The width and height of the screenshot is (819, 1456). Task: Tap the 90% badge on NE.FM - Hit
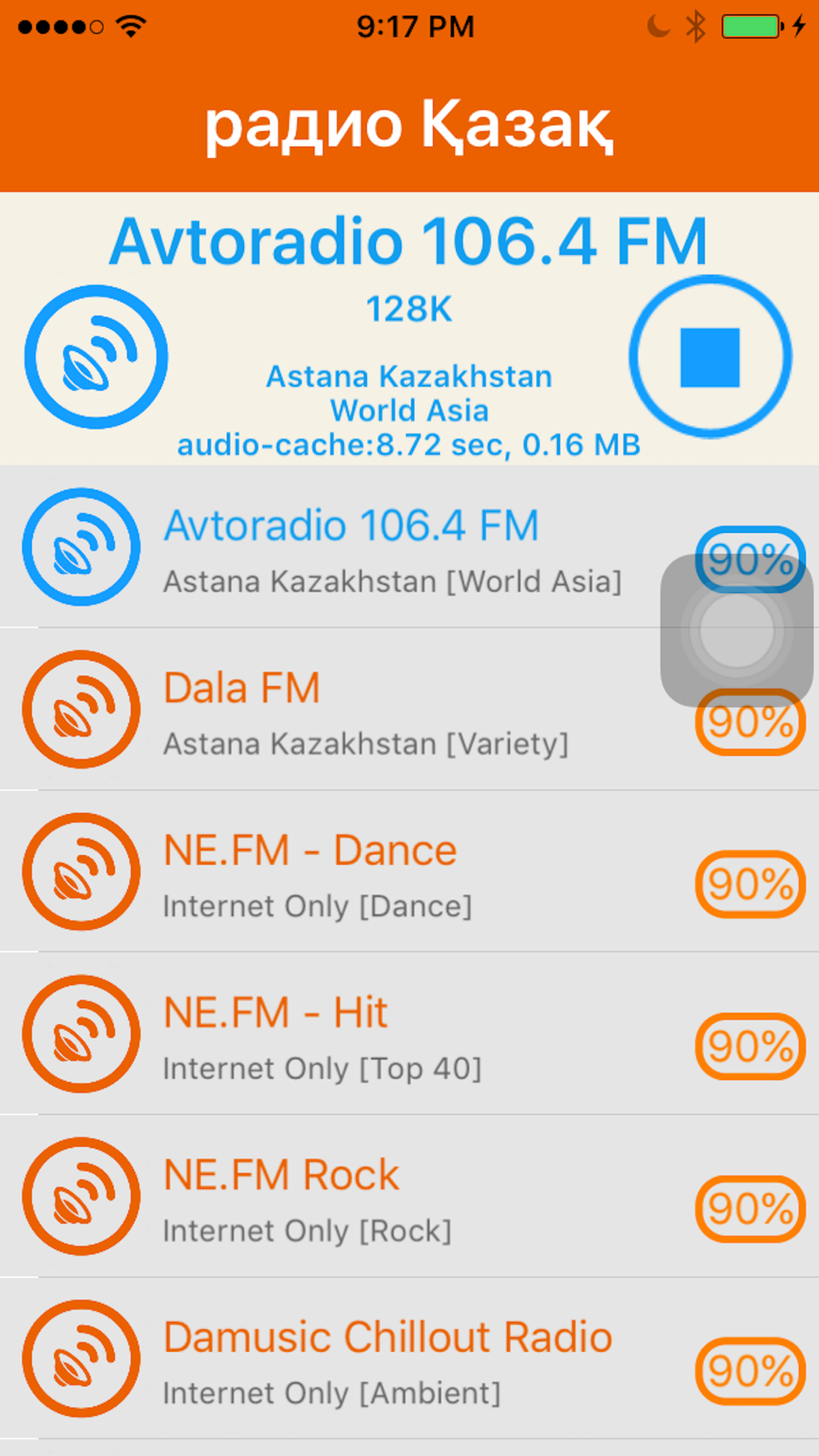pyautogui.click(x=750, y=1047)
